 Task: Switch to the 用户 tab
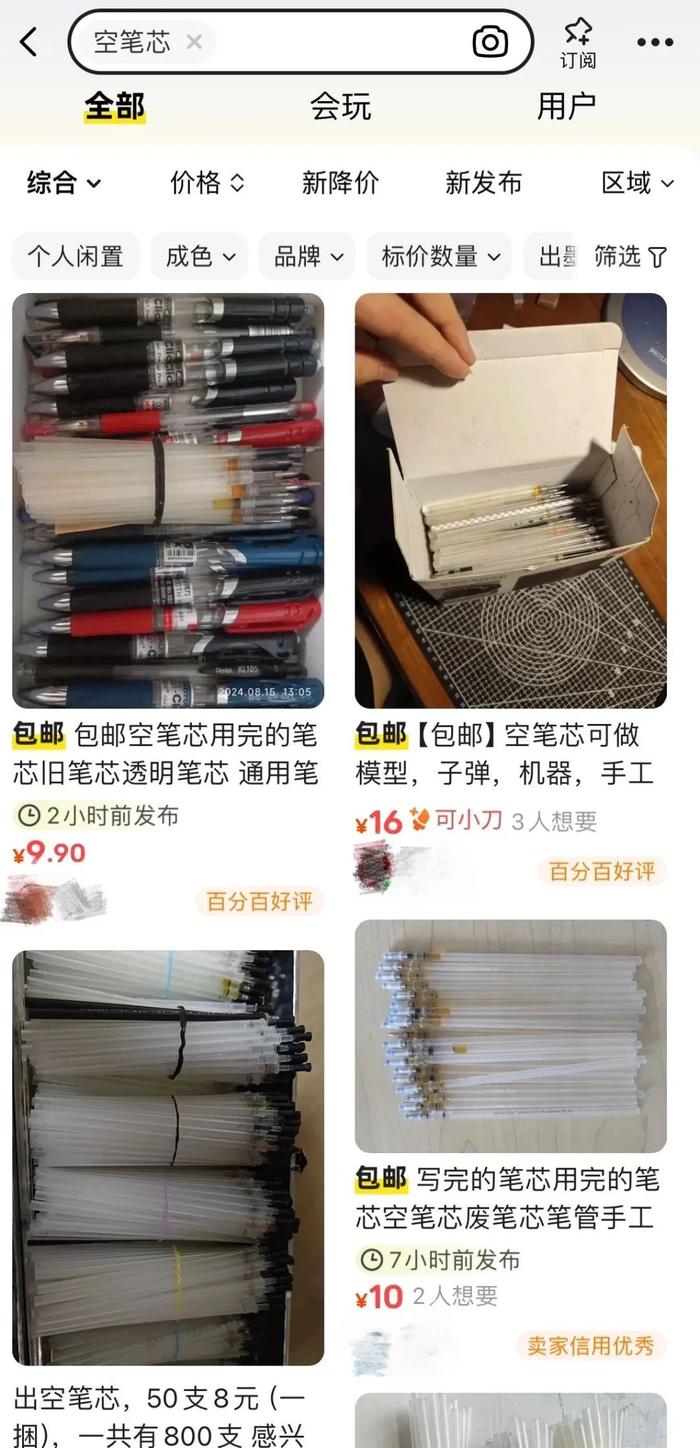click(x=566, y=106)
